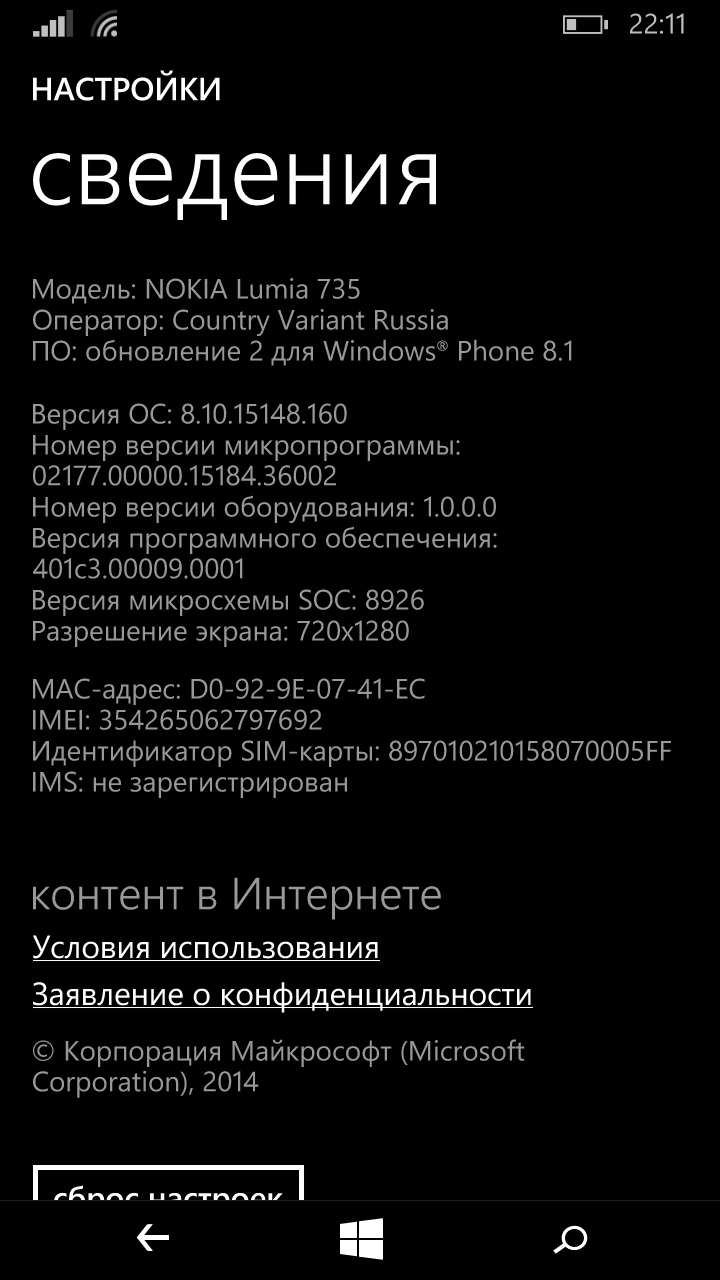Open the Условия использования link
Viewport: 720px width, 1280px height.
206,947
